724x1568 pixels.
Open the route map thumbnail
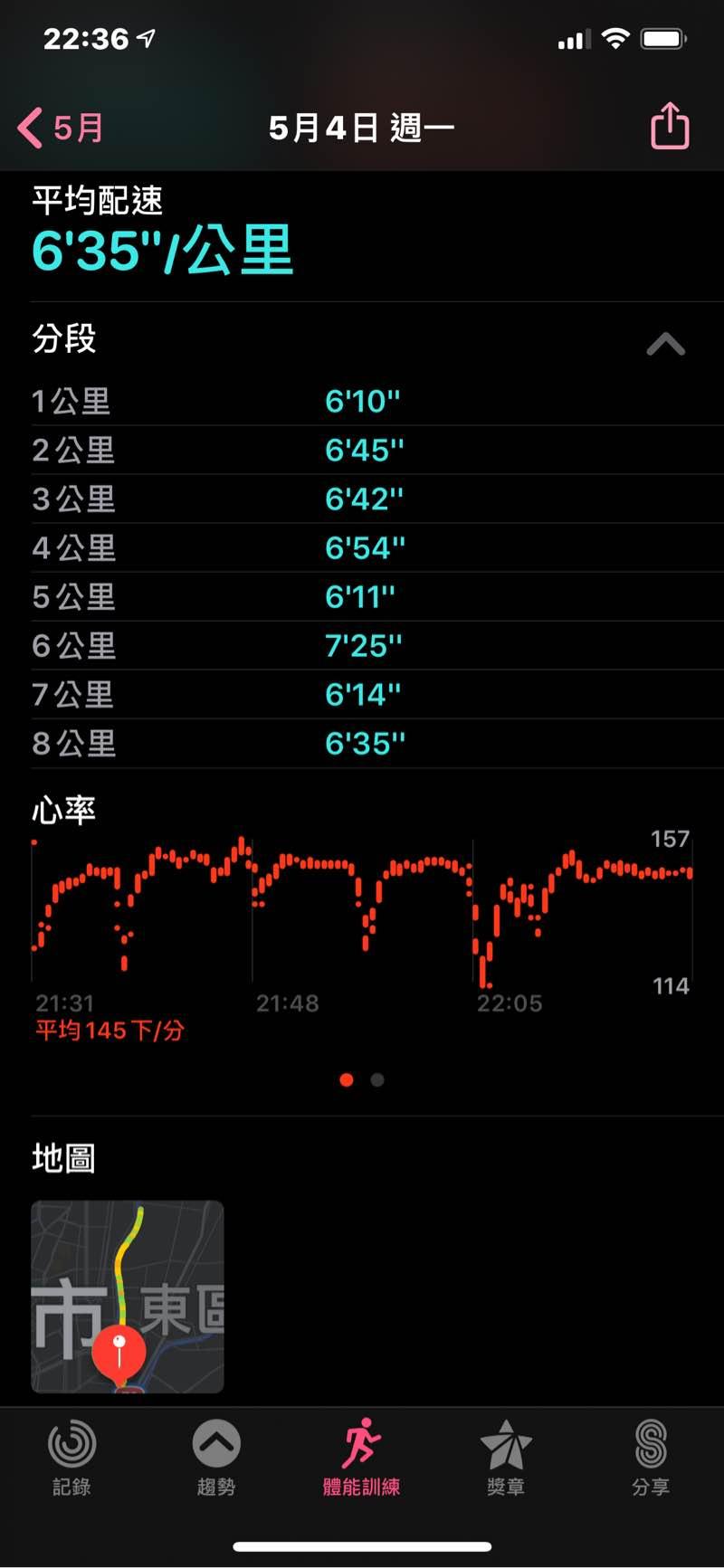128,1296
